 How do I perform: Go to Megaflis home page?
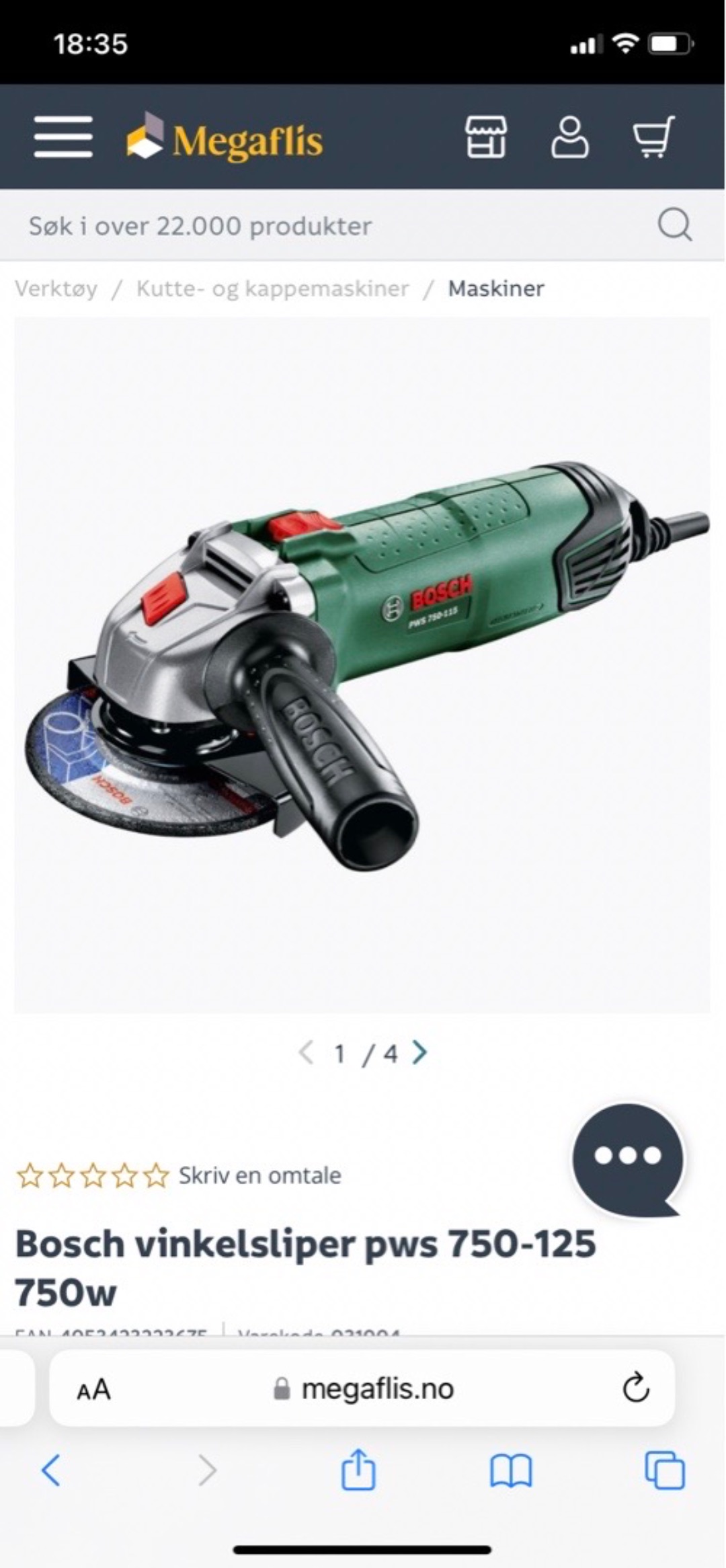(x=225, y=138)
